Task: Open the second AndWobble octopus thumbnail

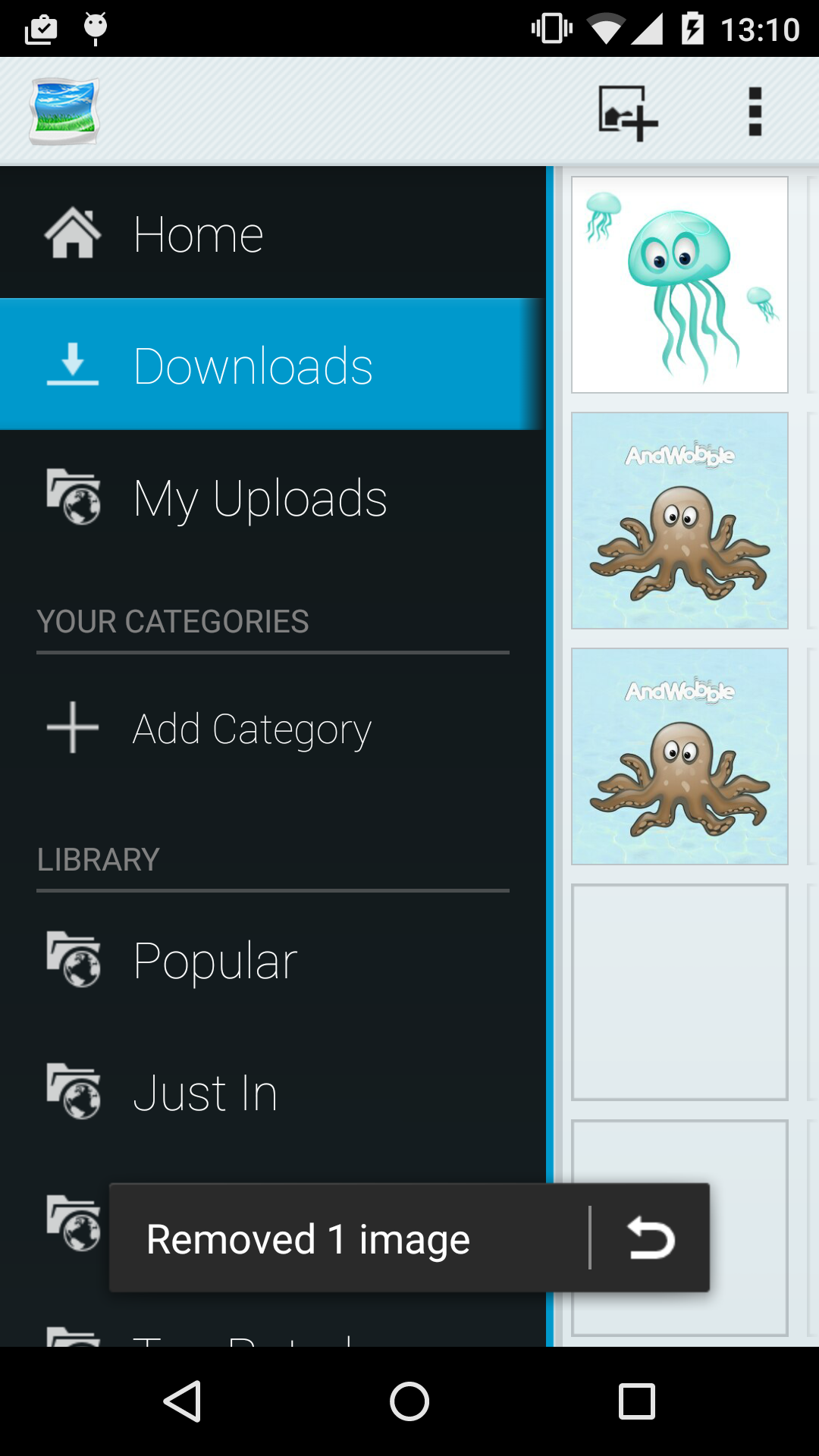Action: point(679,757)
